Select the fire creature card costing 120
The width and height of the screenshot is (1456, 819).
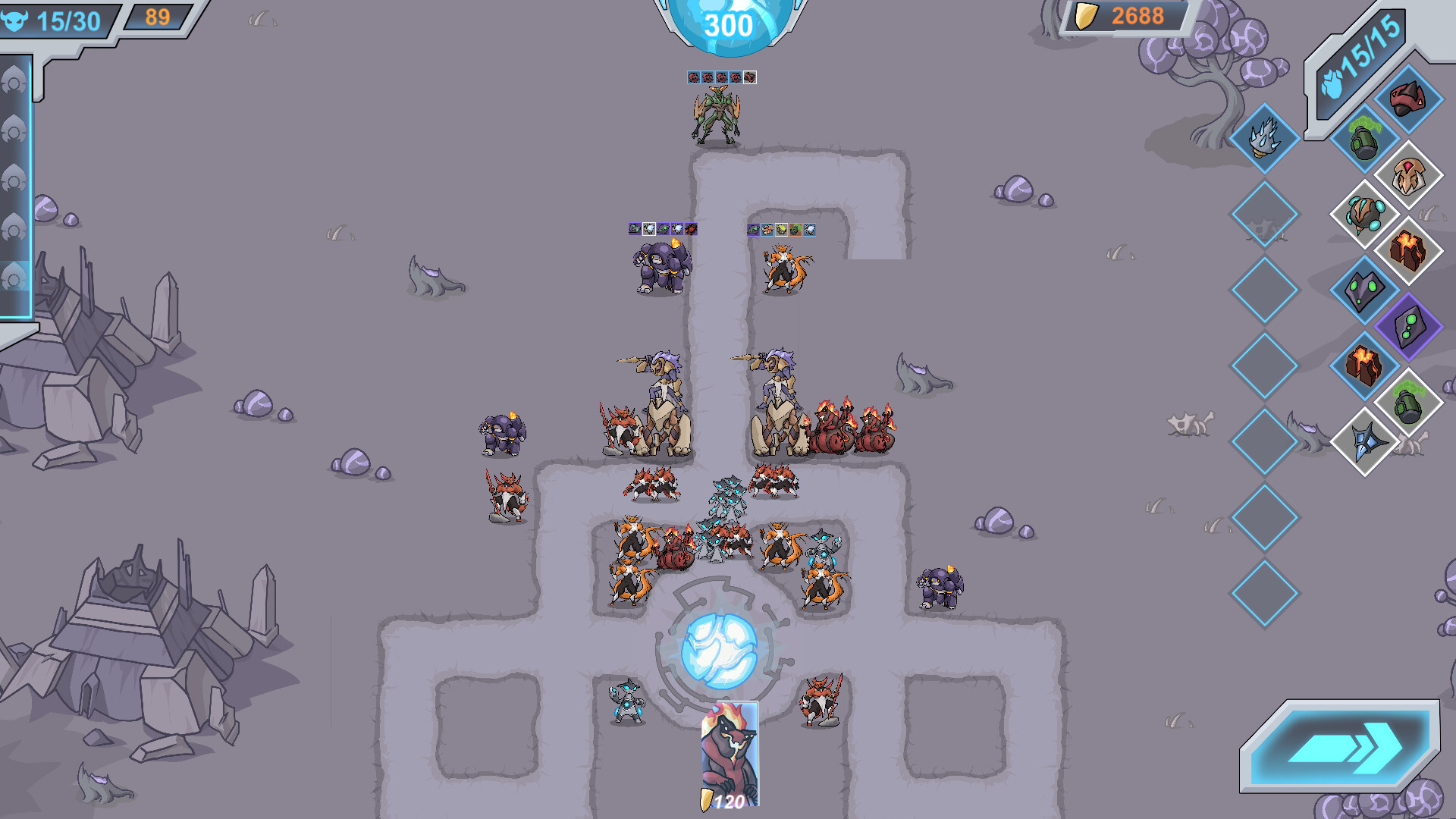click(x=729, y=755)
